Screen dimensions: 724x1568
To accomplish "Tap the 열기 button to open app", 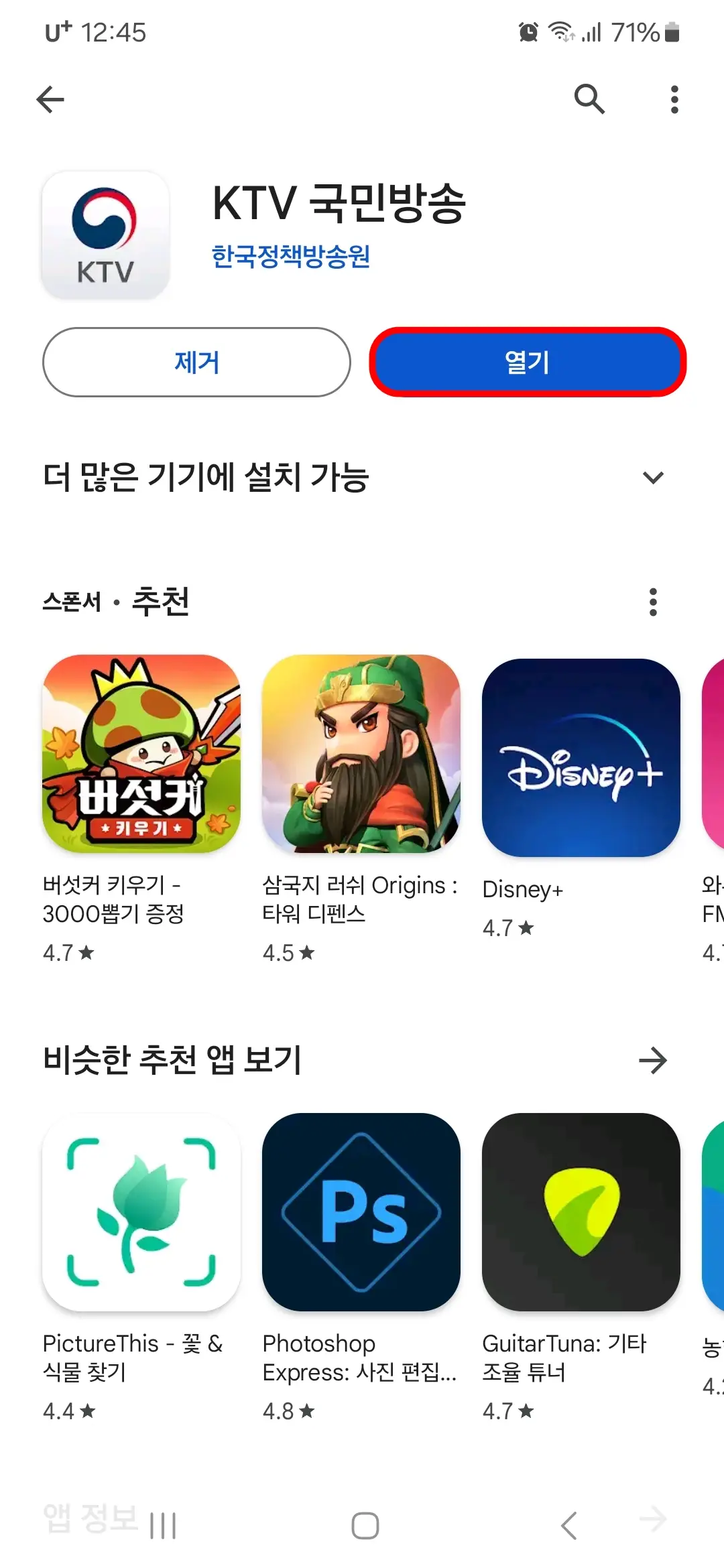I will click(527, 363).
